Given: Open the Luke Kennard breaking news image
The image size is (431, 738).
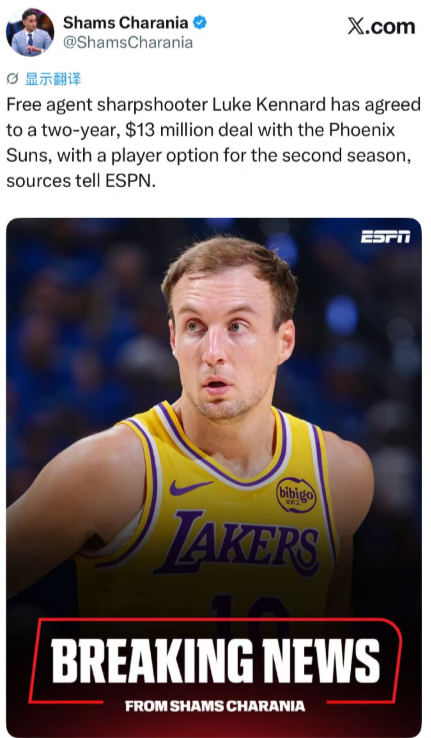Looking at the screenshot, I should coord(214,477).
